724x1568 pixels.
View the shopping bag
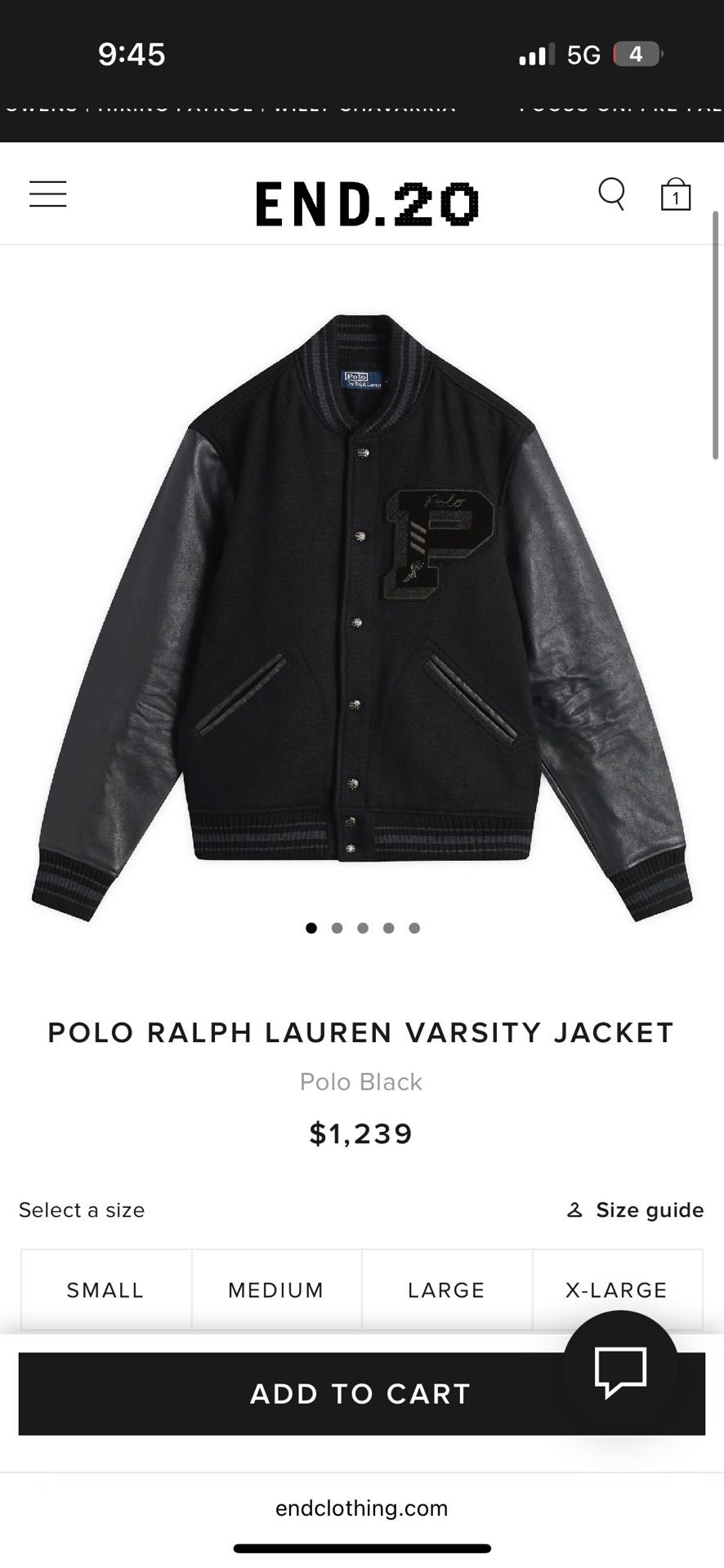[676, 195]
